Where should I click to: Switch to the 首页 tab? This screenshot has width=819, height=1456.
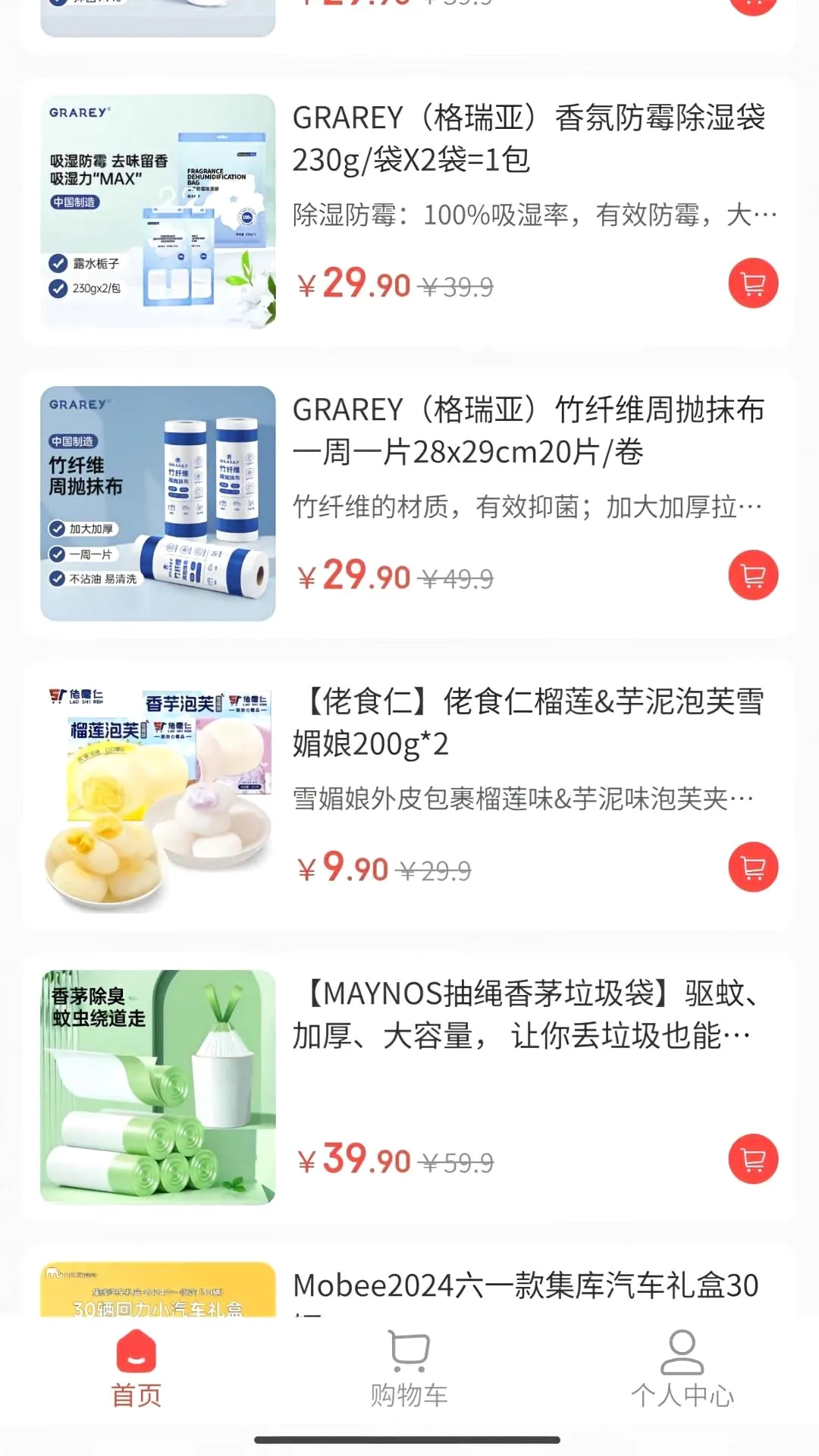(x=136, y=1369)
